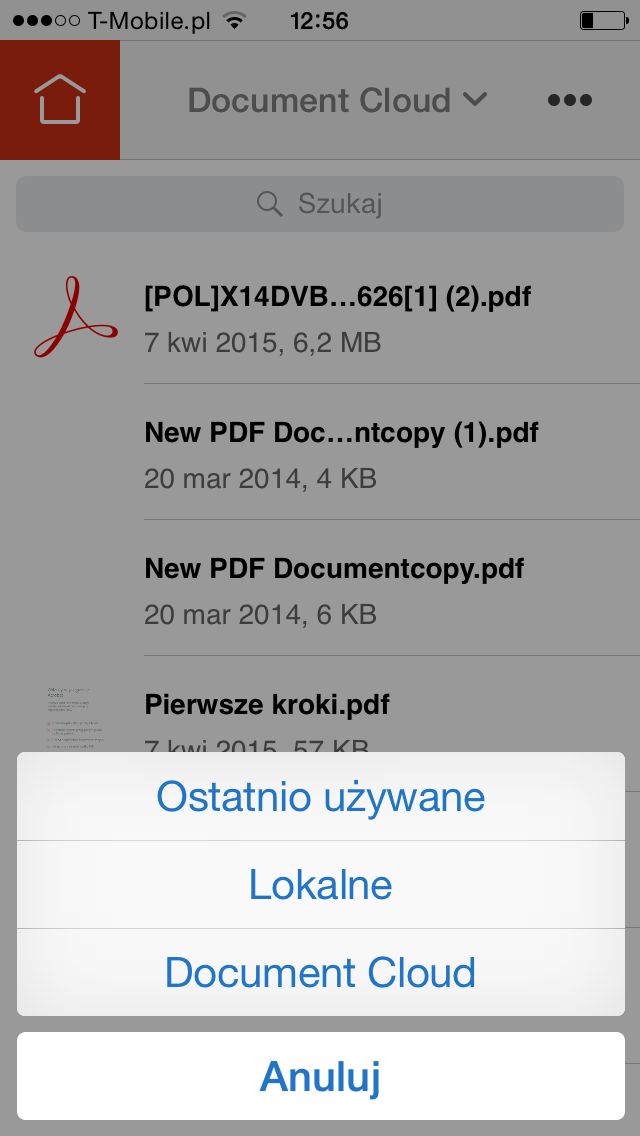
Task: Open the three-dot overflow menu
Action: [570, 100]
